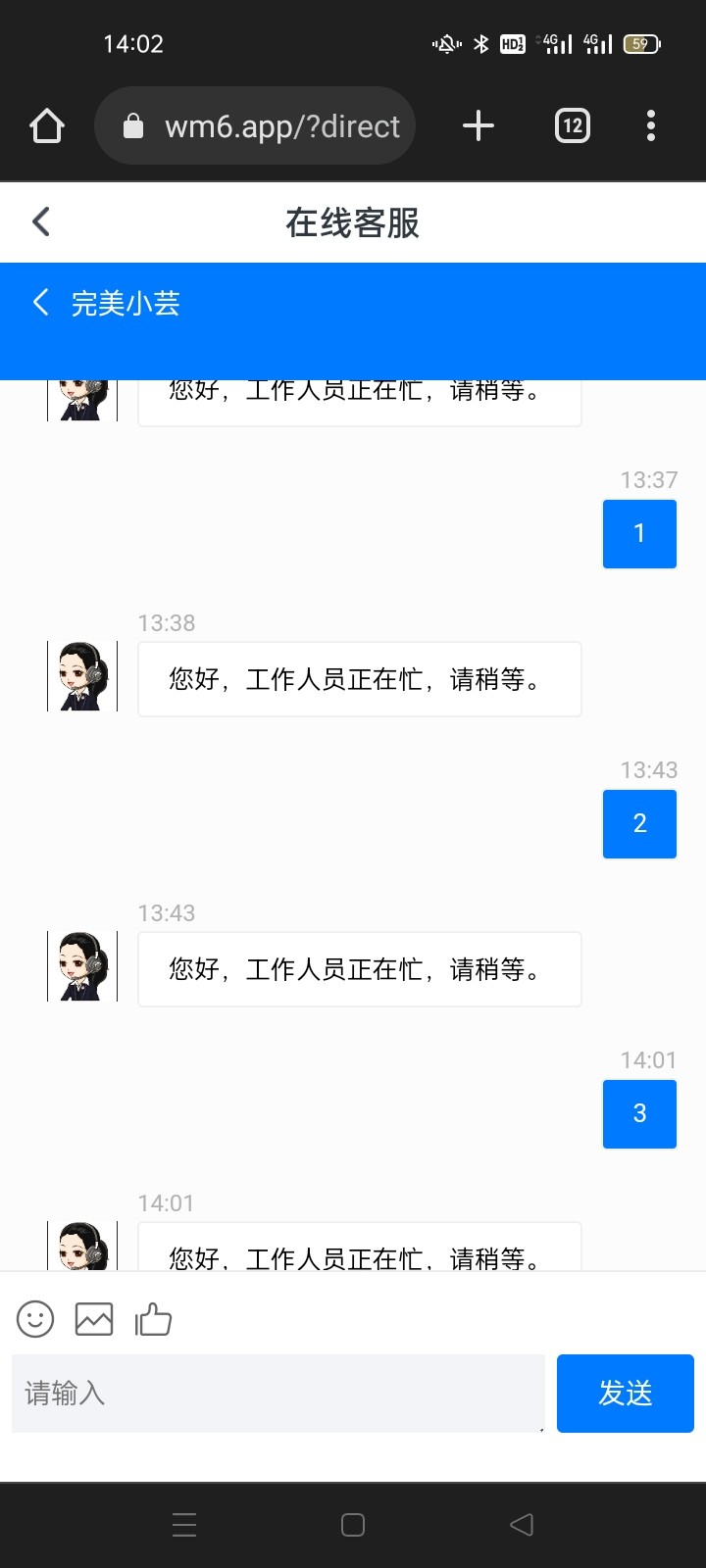Focus the 请输入 message field

pyautogui.click(x=277, y=1394)
